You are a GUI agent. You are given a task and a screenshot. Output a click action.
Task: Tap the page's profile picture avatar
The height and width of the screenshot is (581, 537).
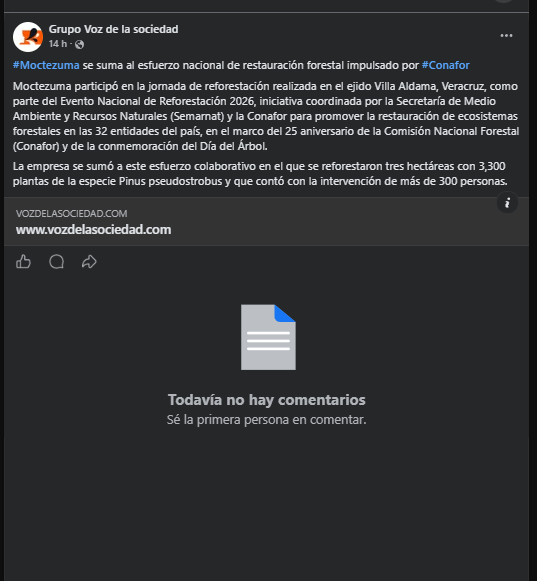coord(28,37)
